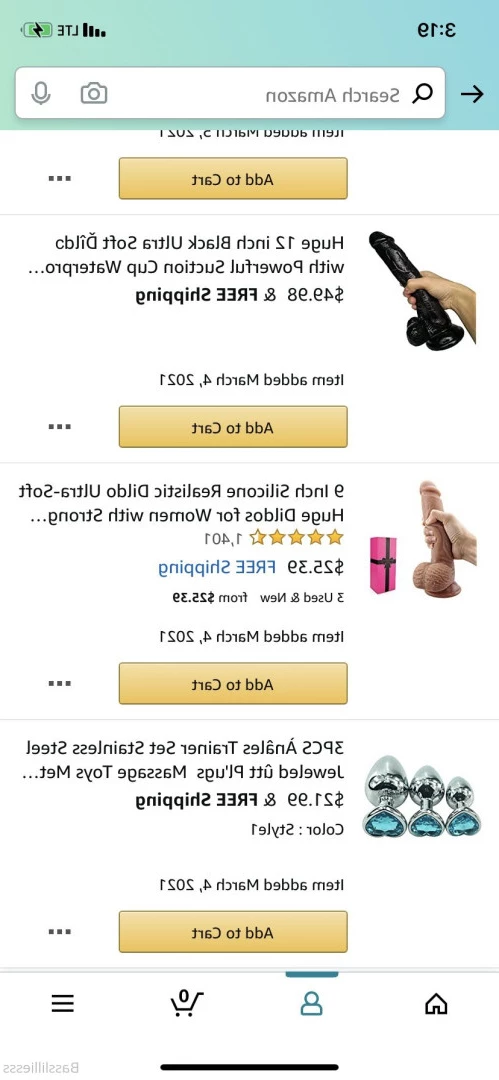Go back using the arrow beside search
The height and width of the screenshot is (1080, 499).
(x=472, y=94)
